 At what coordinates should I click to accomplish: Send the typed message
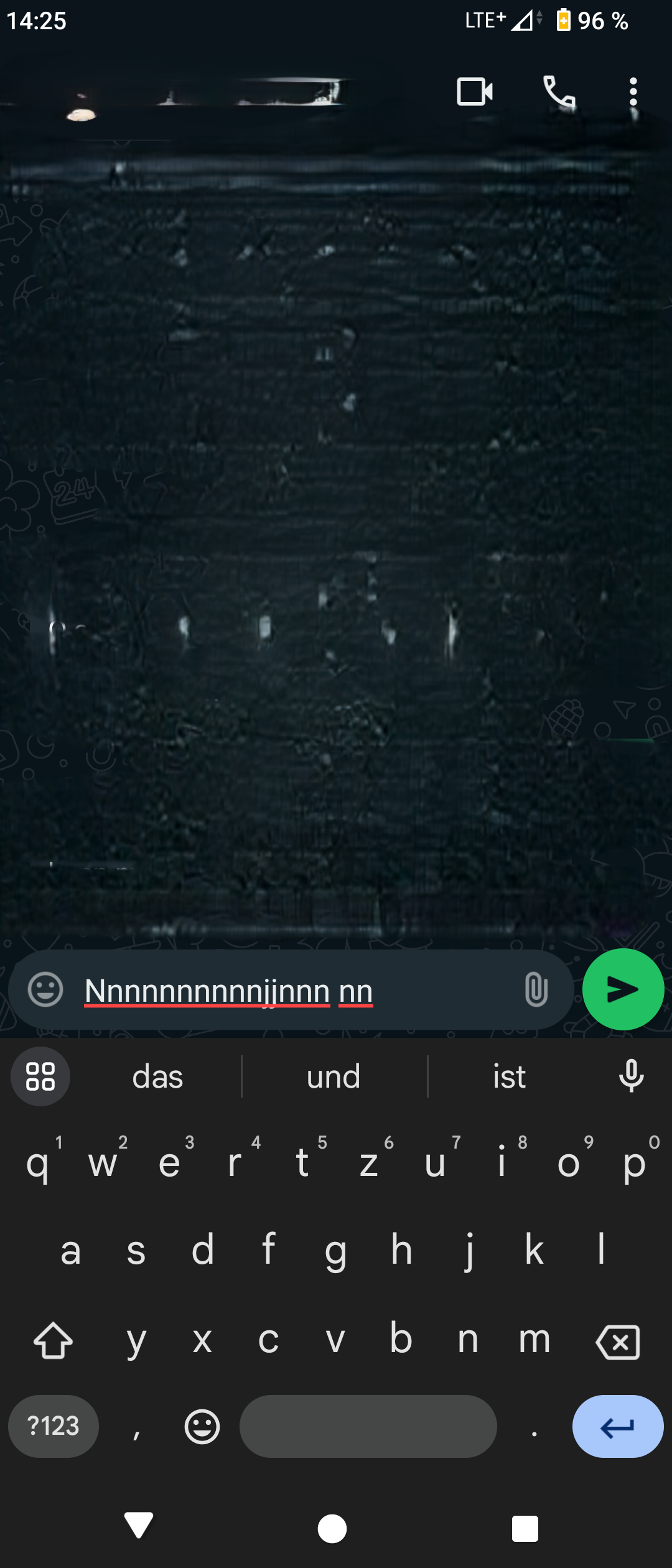623,989
